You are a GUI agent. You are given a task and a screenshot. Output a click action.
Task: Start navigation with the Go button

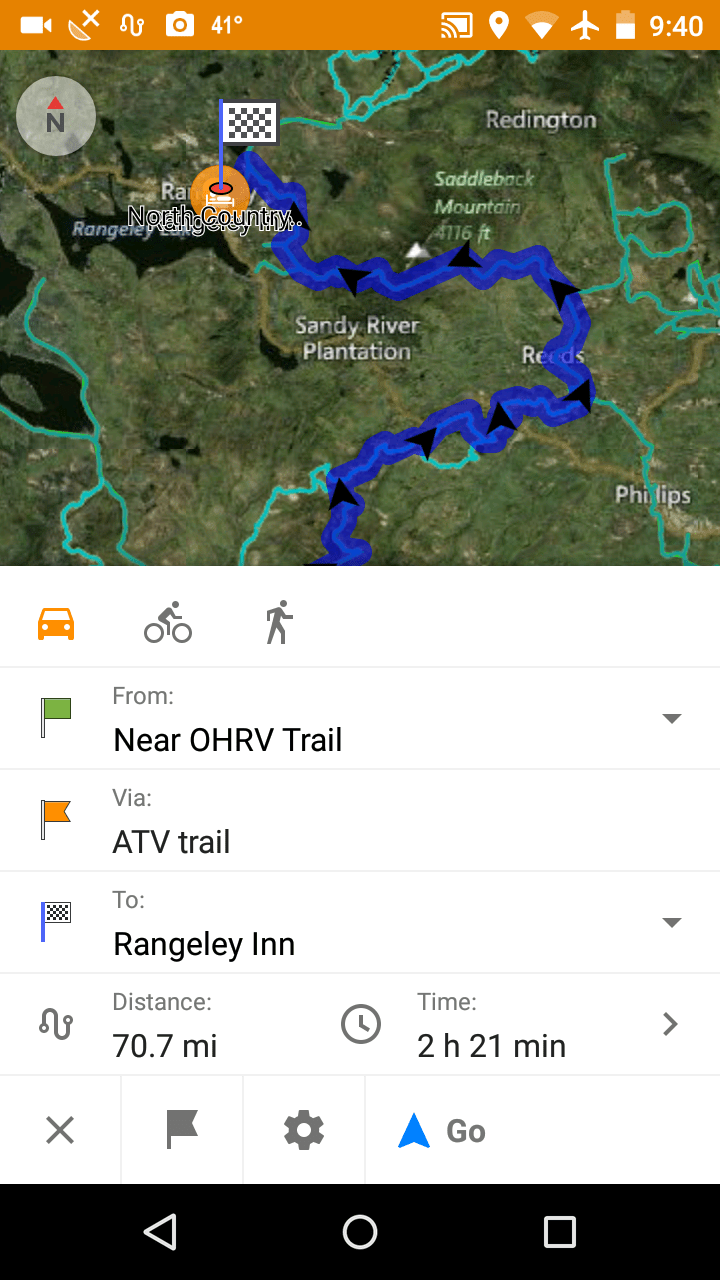[x=444, y=1130]
